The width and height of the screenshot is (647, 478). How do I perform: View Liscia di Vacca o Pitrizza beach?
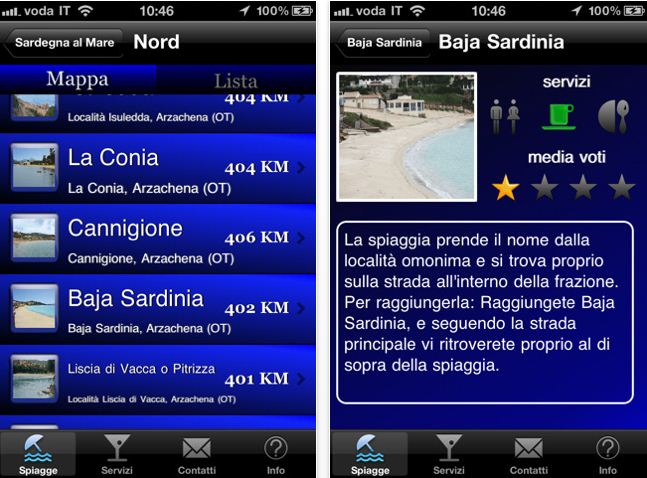pyautogui.click(x=158, y=378)
